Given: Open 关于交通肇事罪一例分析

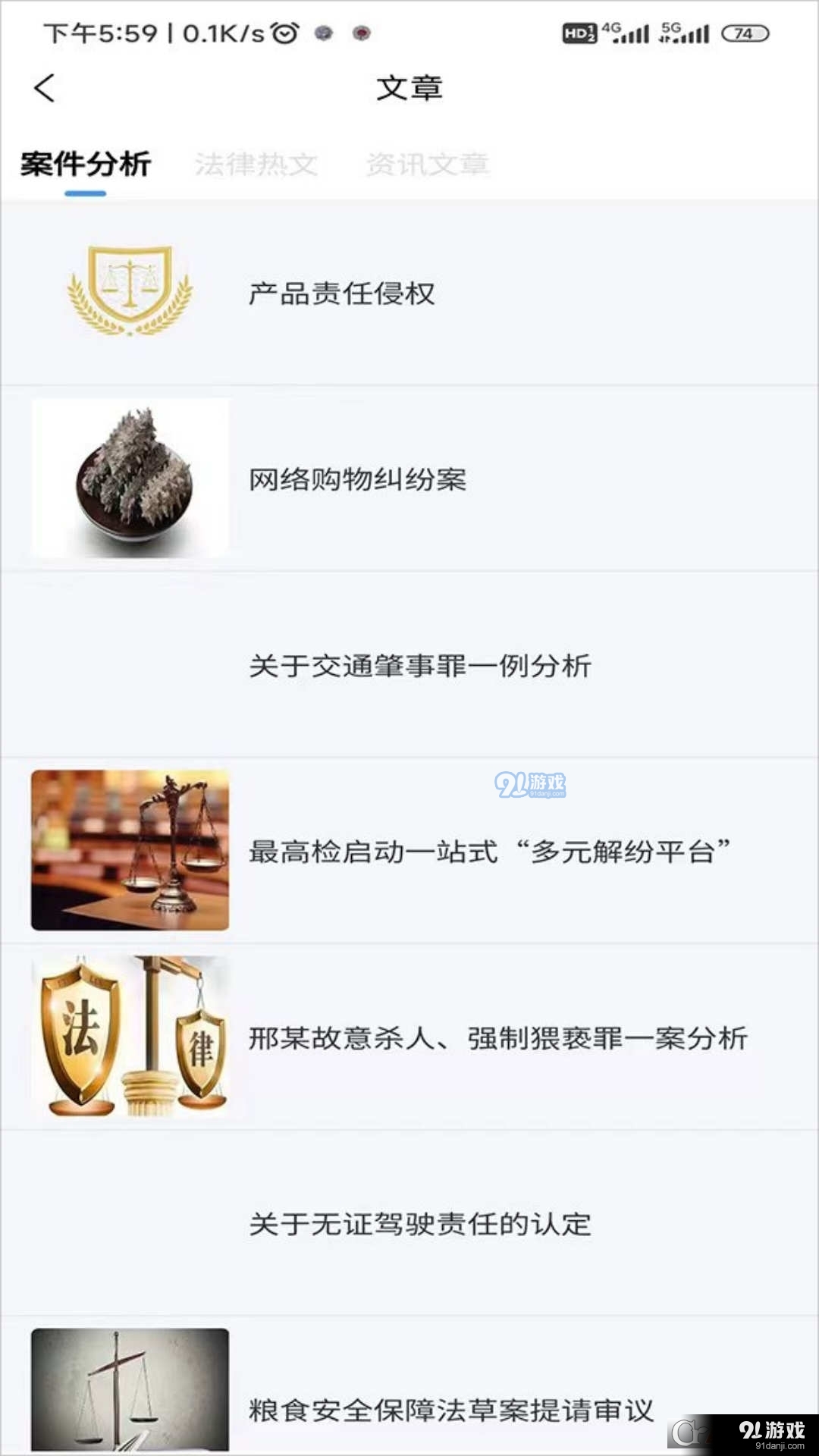Looking at the screenshot, I should click(422, 665).
